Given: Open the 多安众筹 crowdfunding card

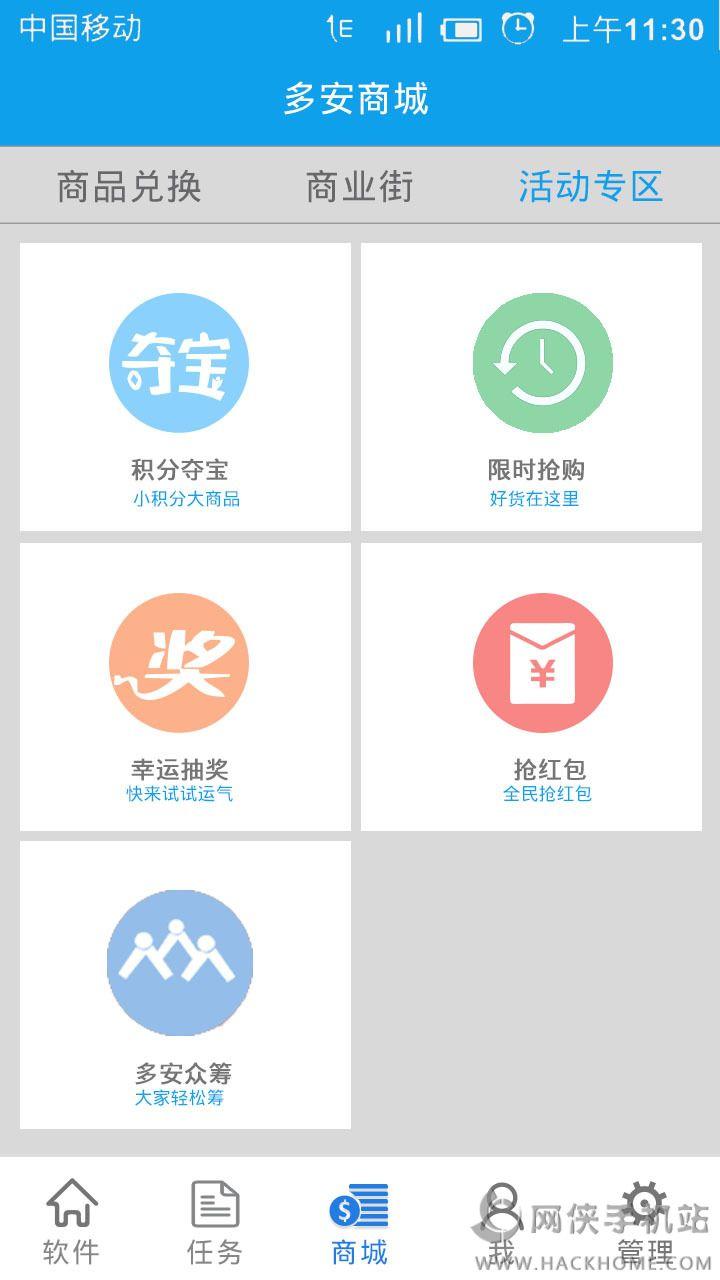Looking at the screenshot, I should pyautogui.click(x=185, y=985).
